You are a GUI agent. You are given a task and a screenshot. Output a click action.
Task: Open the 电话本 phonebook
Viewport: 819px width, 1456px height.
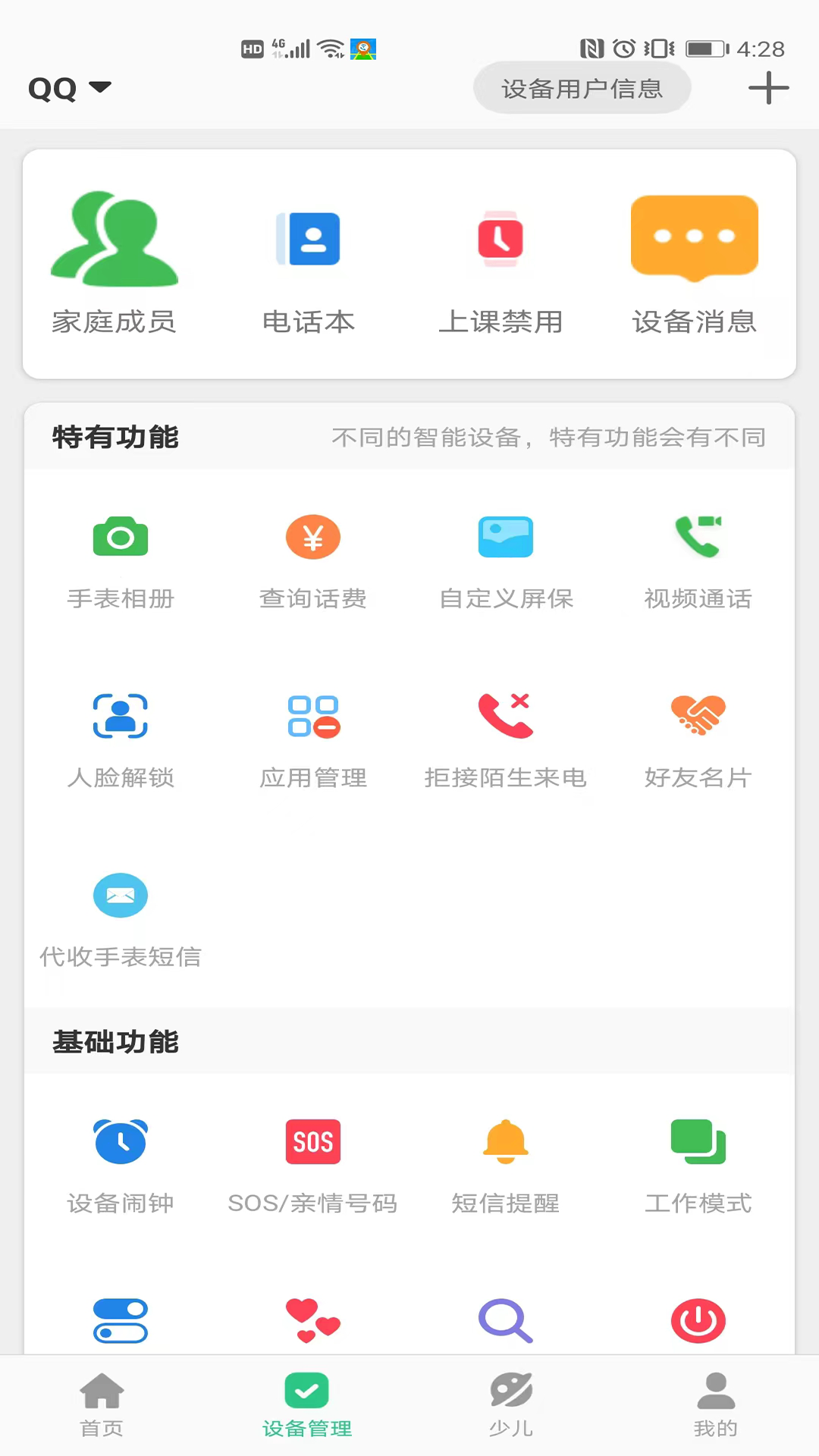tap(308, 262)
